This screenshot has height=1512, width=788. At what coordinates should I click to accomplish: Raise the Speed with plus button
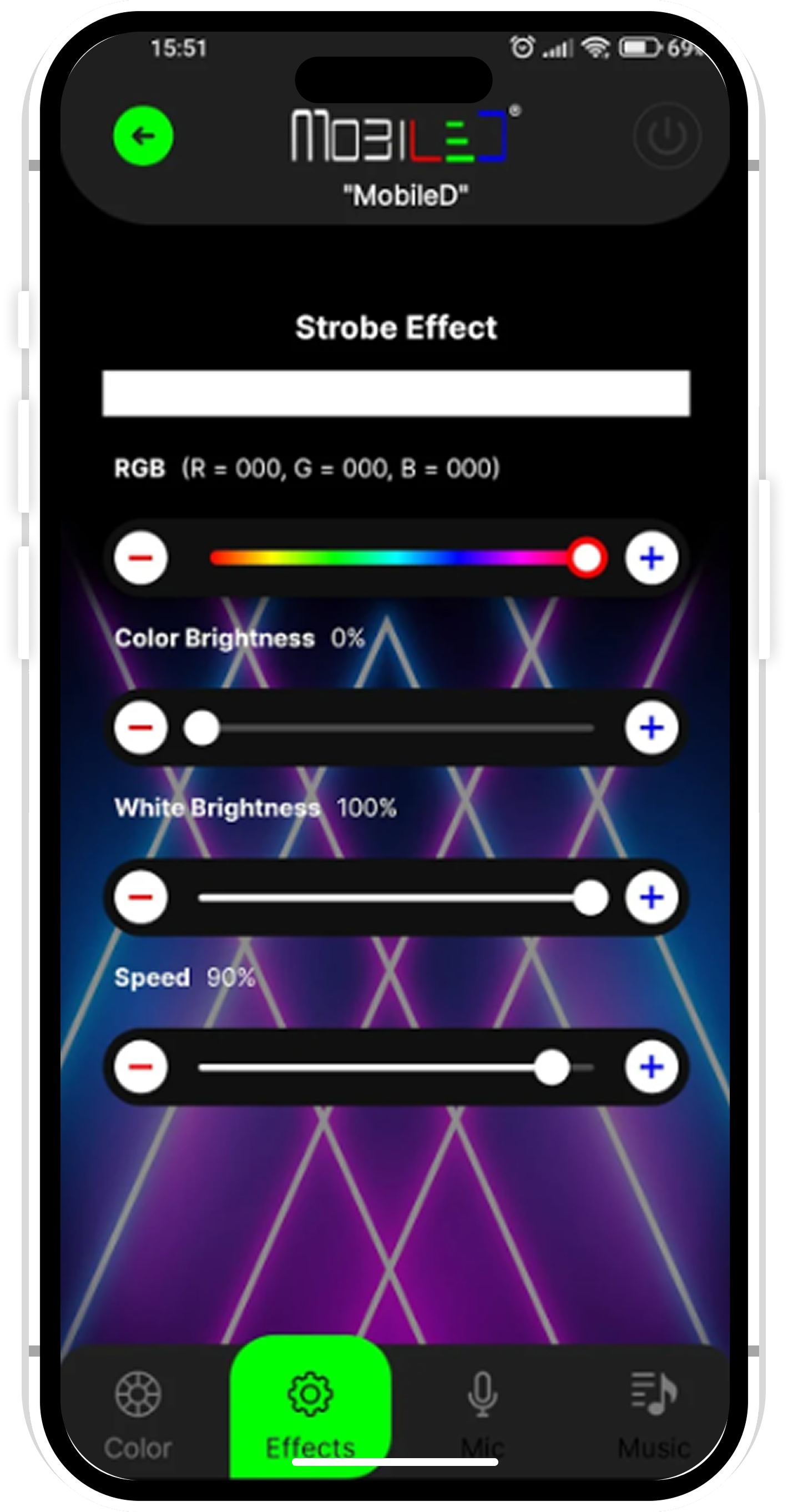(x=651, y=1066)
